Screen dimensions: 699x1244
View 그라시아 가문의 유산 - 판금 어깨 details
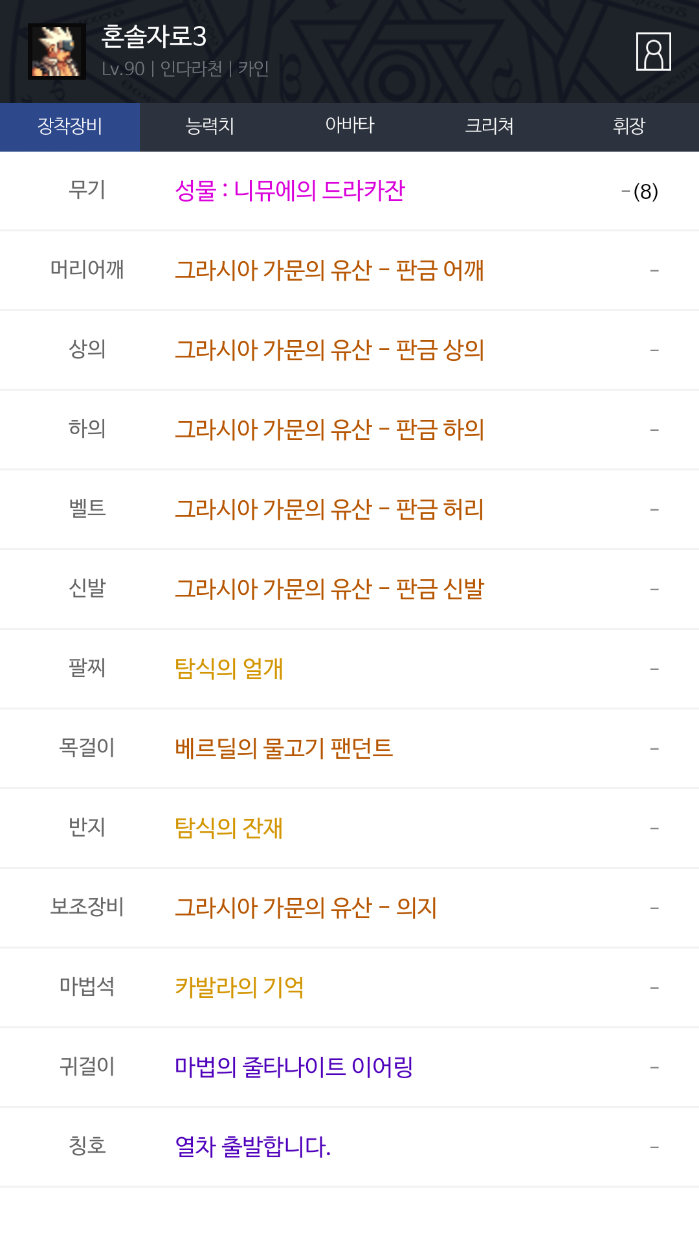tap(329, 270)
